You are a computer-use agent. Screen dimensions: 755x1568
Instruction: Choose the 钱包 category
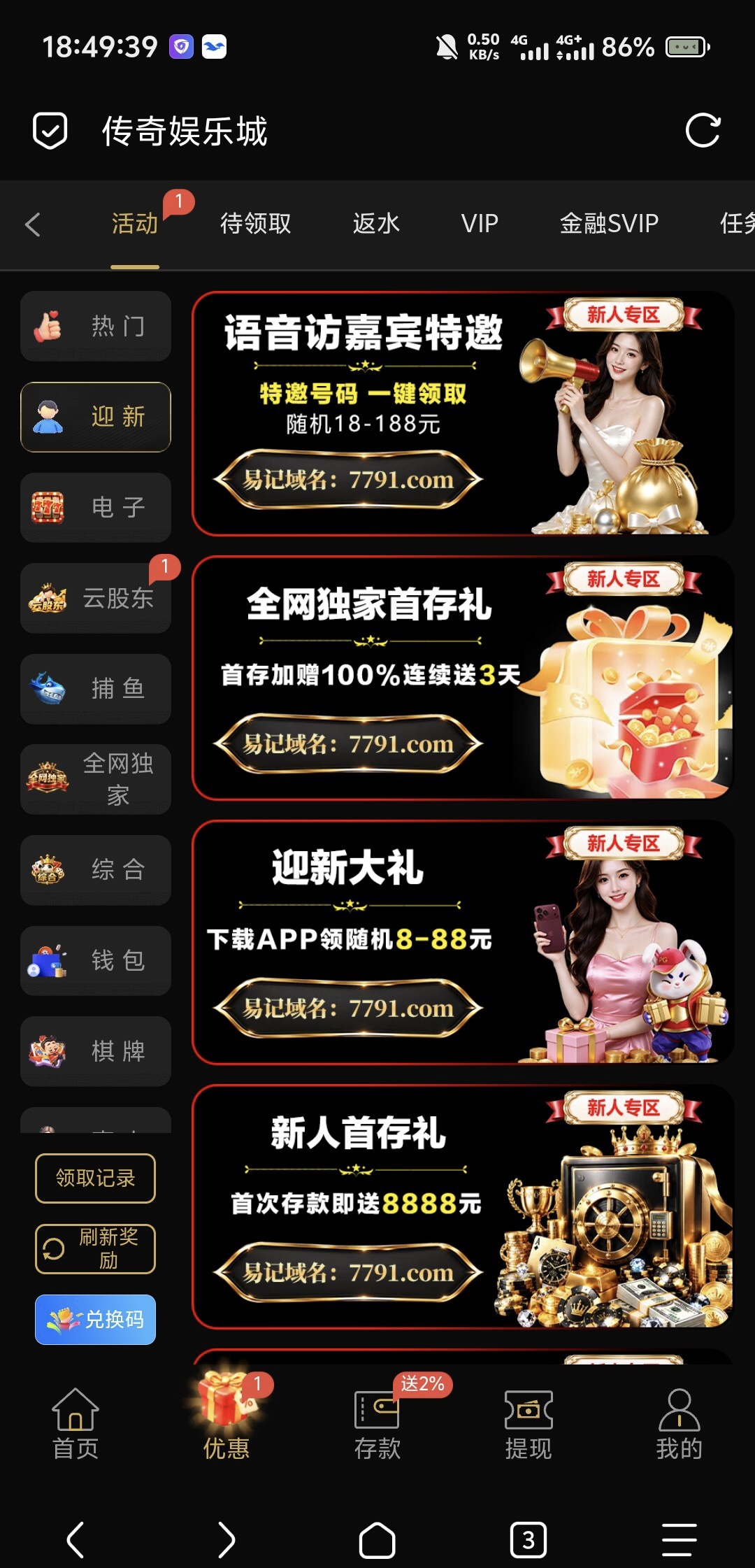(96, 960)
